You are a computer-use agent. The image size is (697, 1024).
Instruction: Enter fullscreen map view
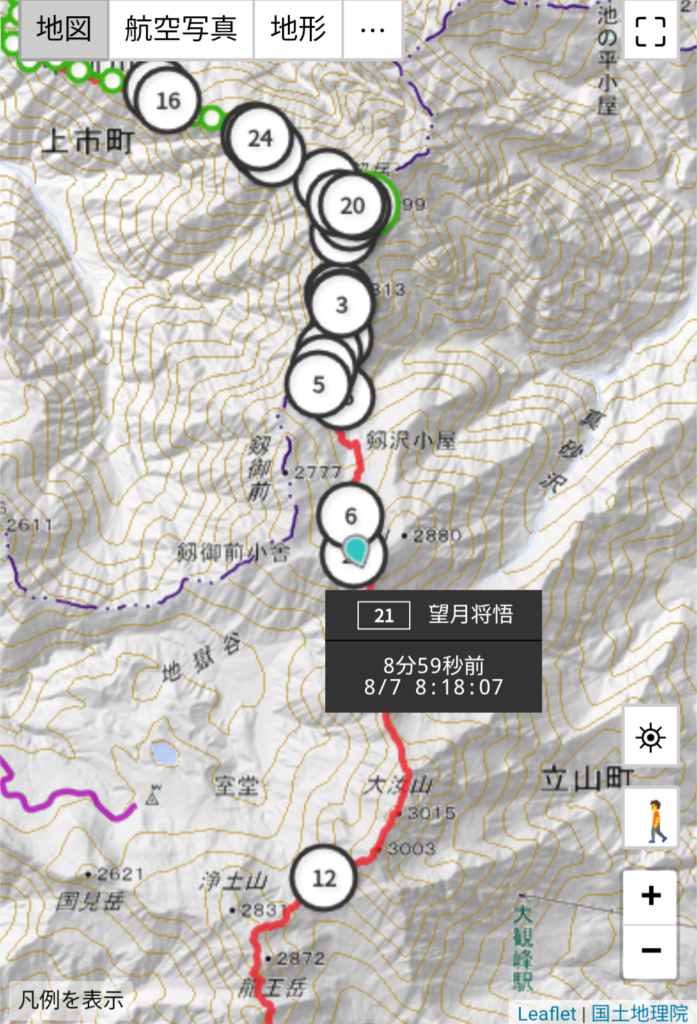(650, 31)
